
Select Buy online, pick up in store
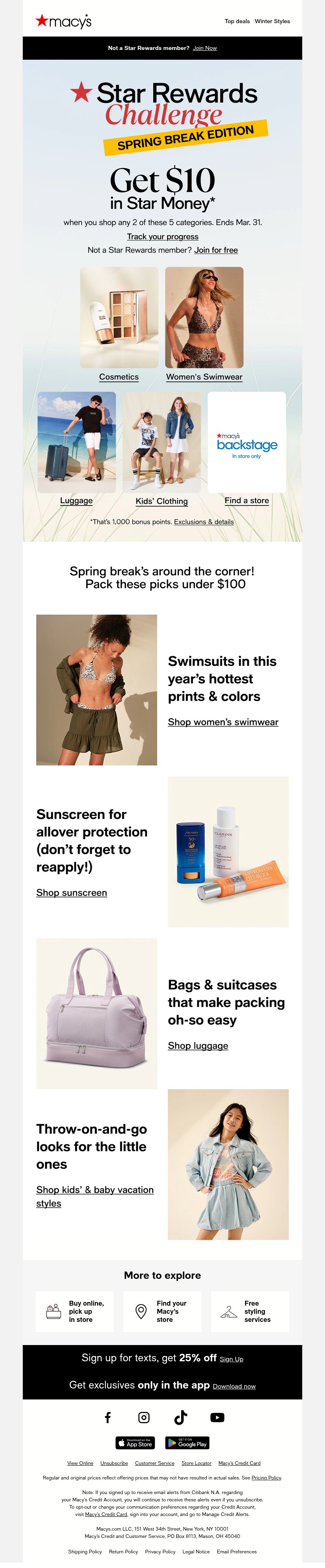tap(75, 1312)
